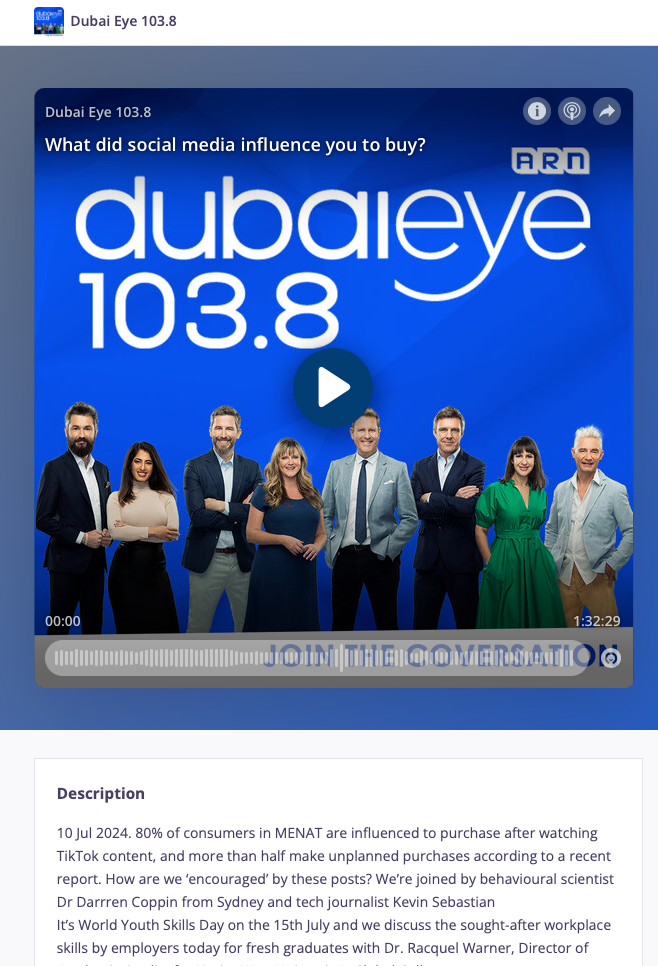Share this episode
Viewport: 658px width, 966px height.
tap(607, 111)
